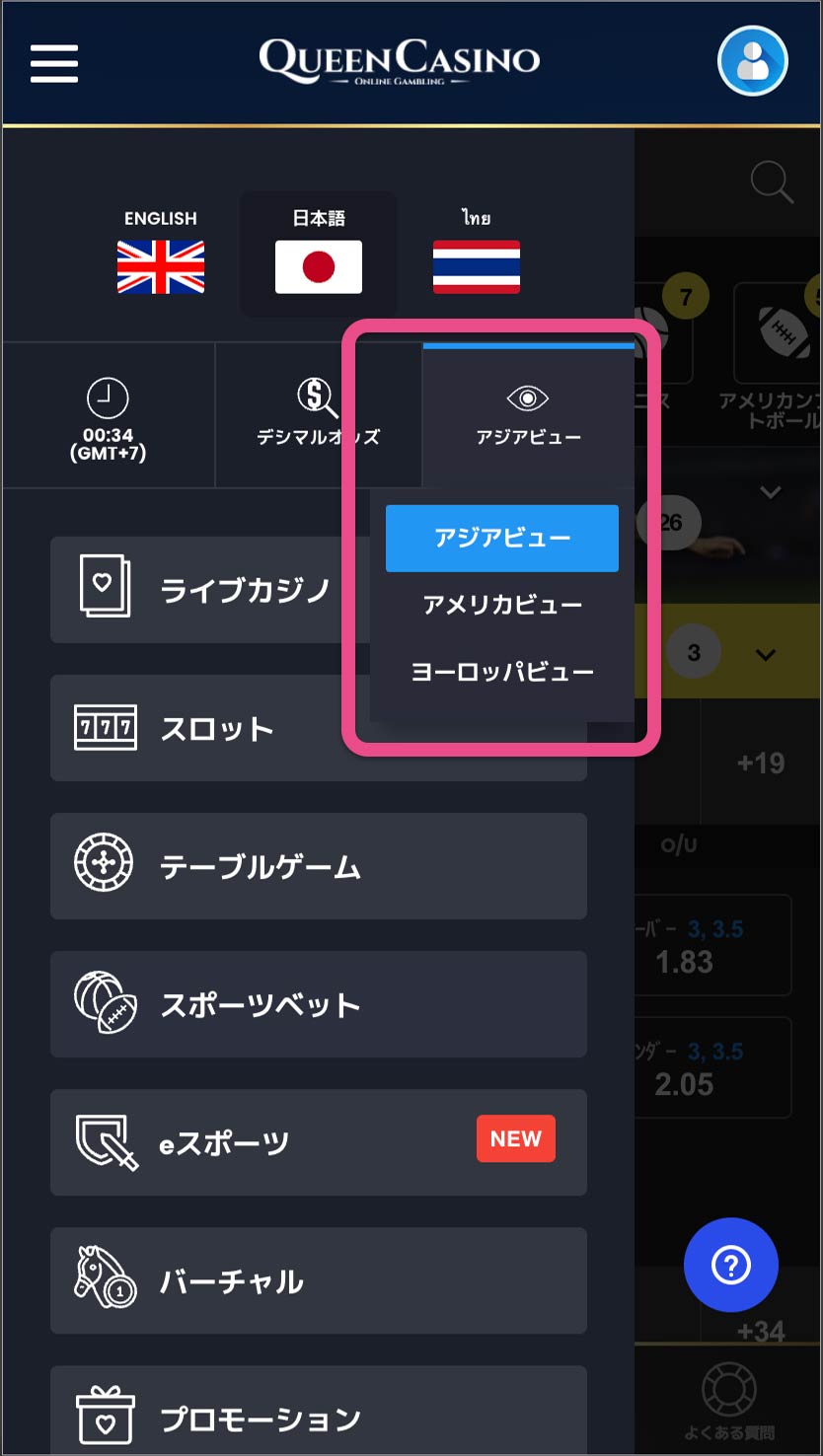Switch language to English
The height and width of the screenshot is (1456, 823).
(160, 253)
